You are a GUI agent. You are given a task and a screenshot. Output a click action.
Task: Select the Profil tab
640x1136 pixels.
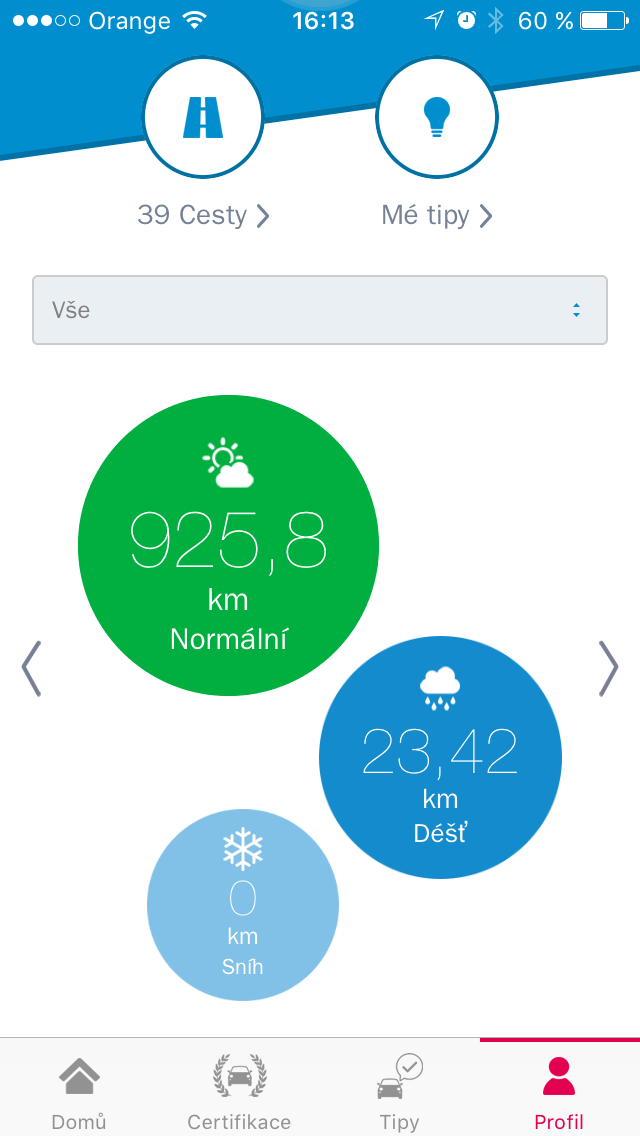[x=559, y=1091]
